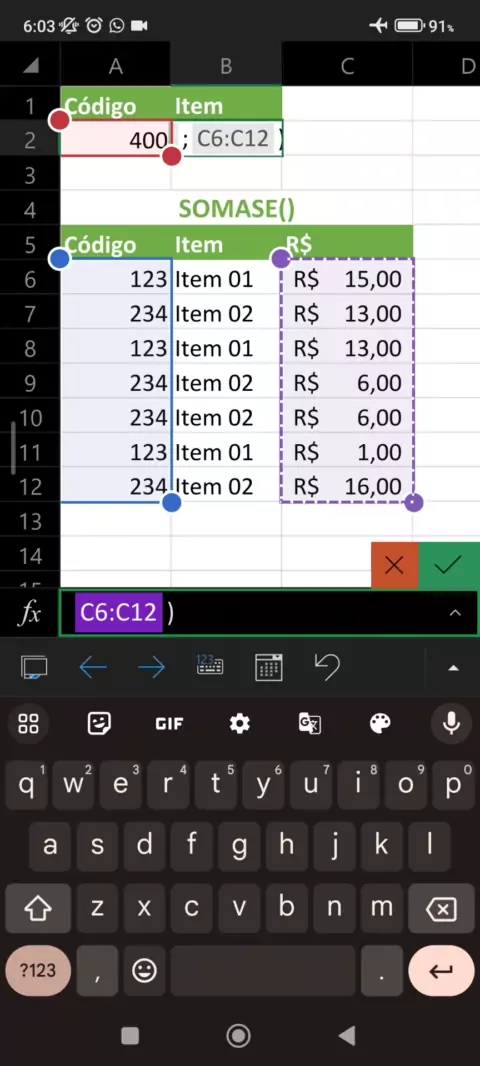The image size is (480, 1066).
Task: Switch to symbols with the ?123 key
Action: point(37,970)
